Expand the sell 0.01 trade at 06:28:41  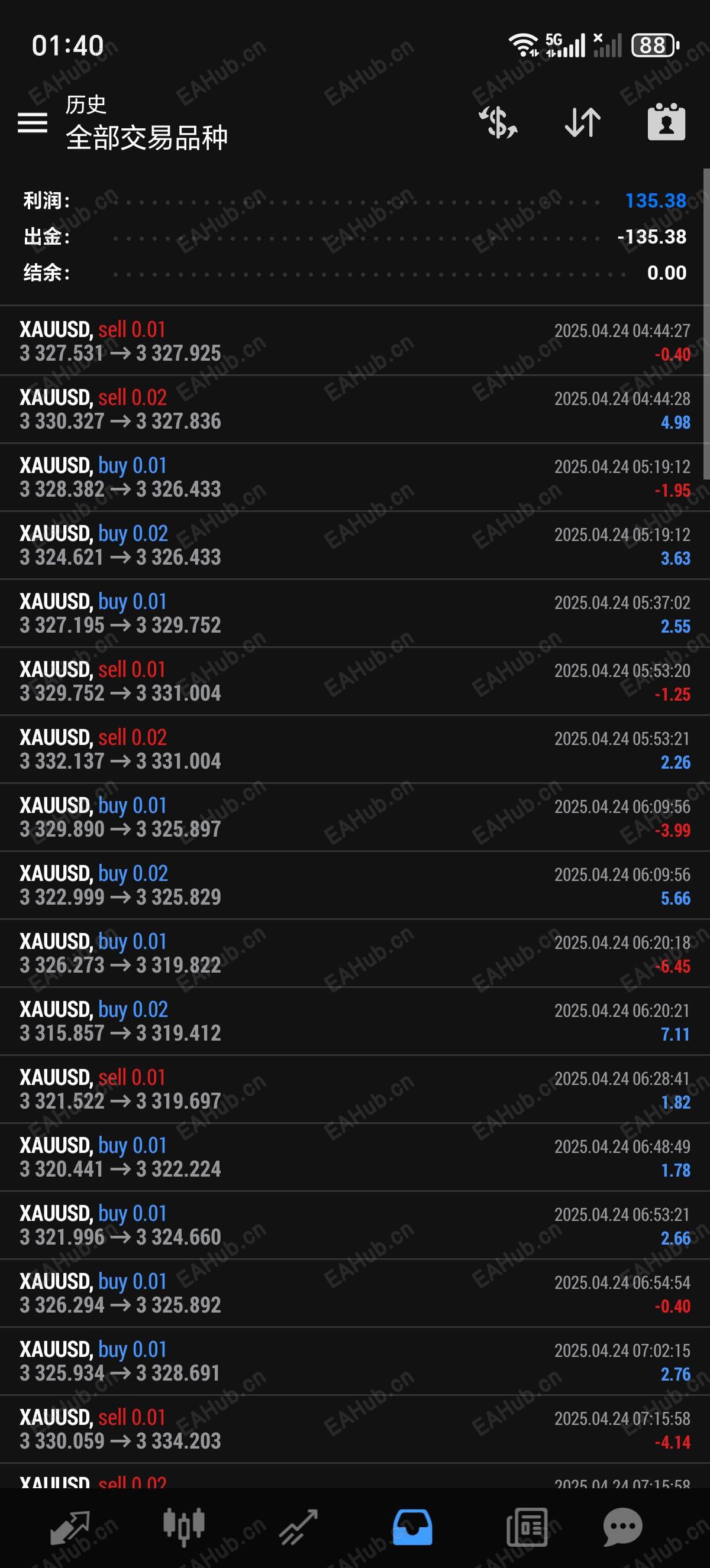[x=355, y=1089]
